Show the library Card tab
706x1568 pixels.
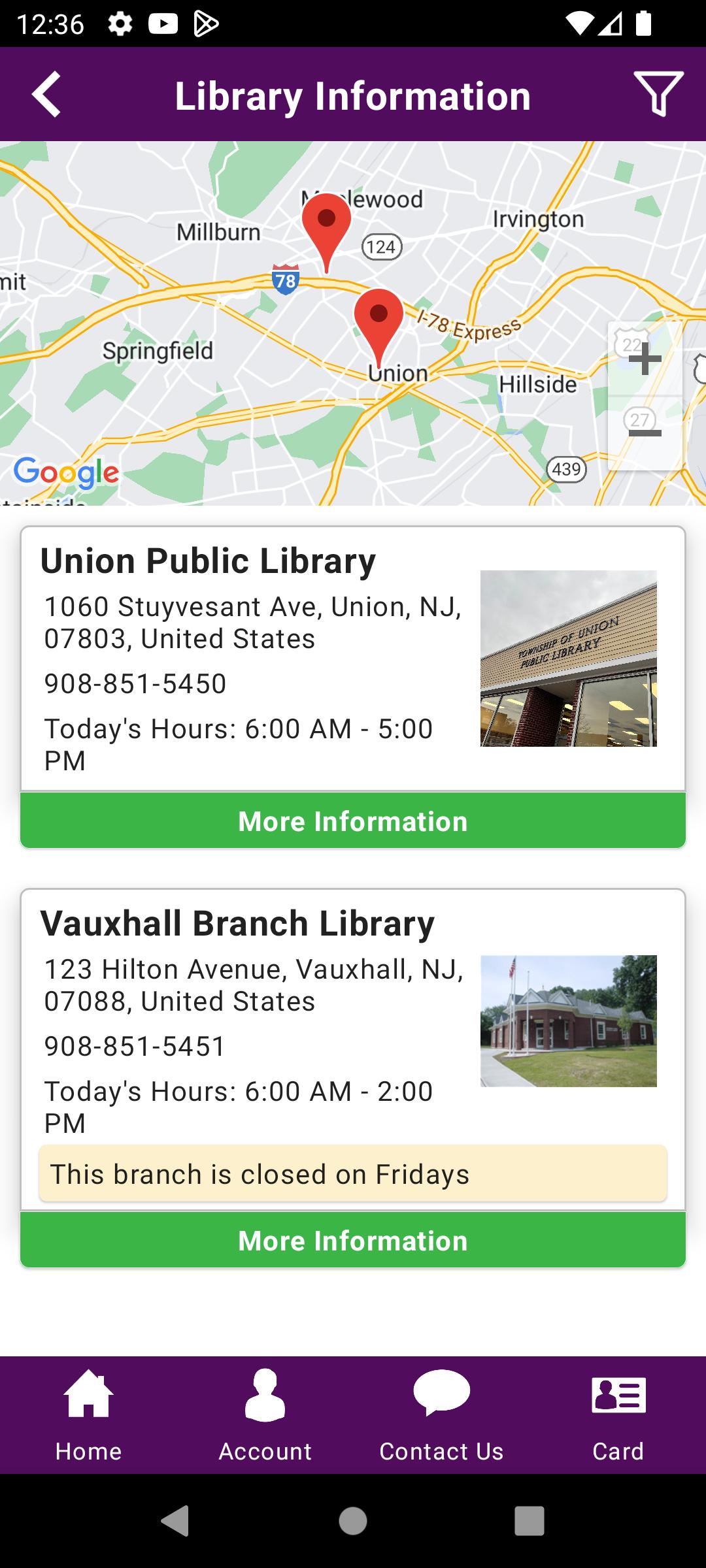[x=618, y=1415]
